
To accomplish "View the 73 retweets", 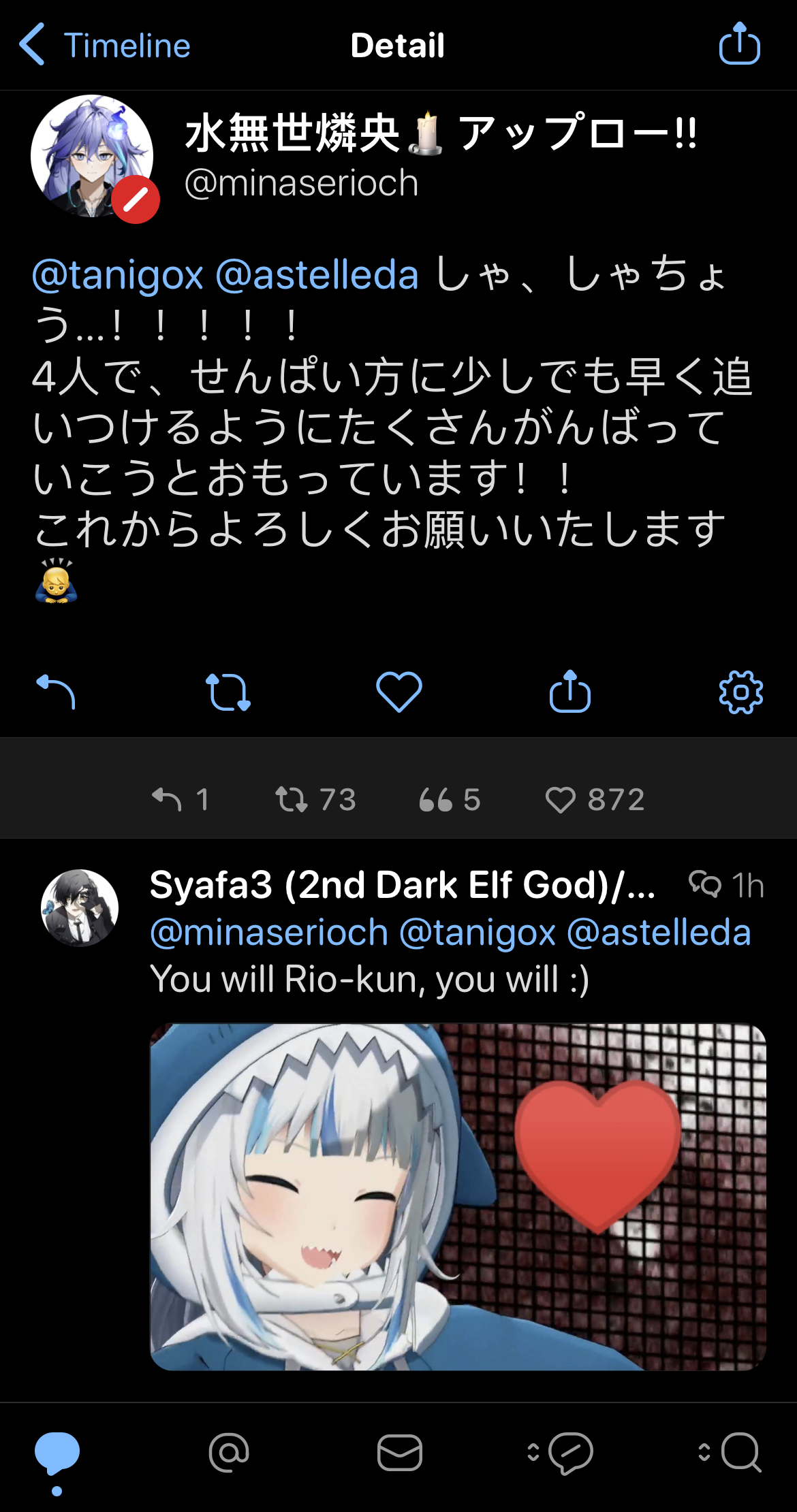I will click(315, 799).
